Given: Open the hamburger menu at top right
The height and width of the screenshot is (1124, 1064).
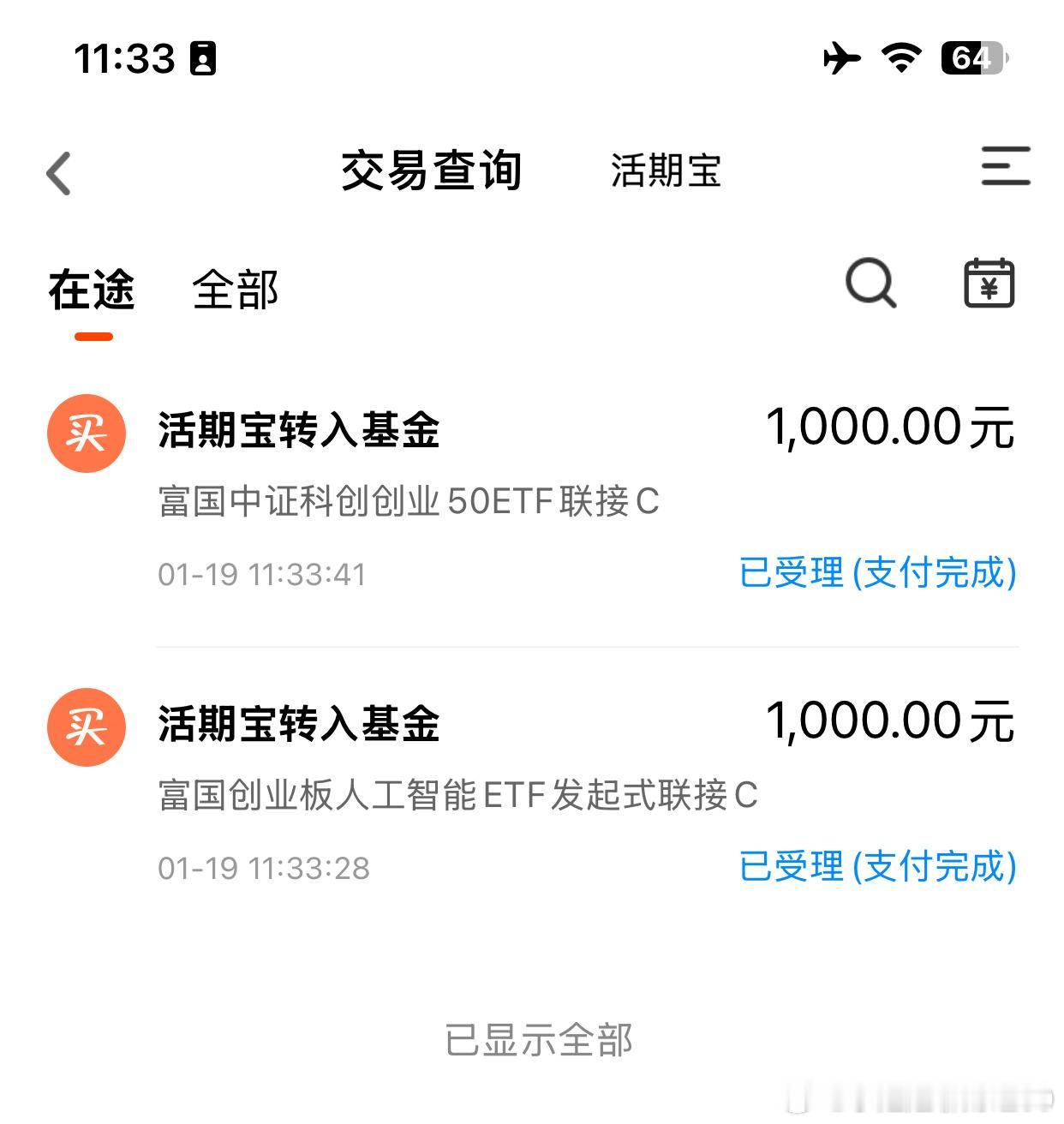Looking at the screenshot, I should [x=1004, y=169].
